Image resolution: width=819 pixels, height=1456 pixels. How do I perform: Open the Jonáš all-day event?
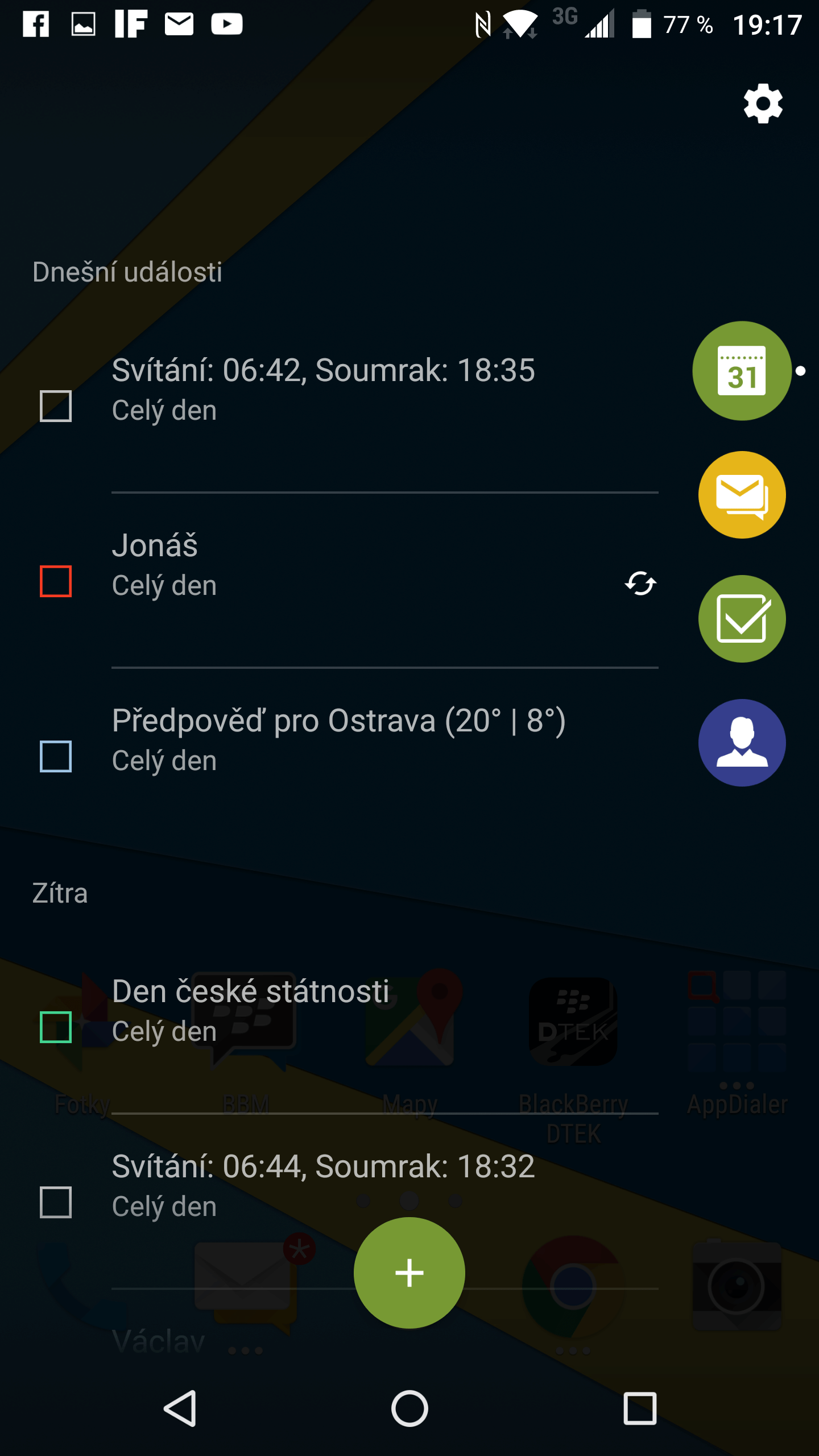[x=346, y=580]
